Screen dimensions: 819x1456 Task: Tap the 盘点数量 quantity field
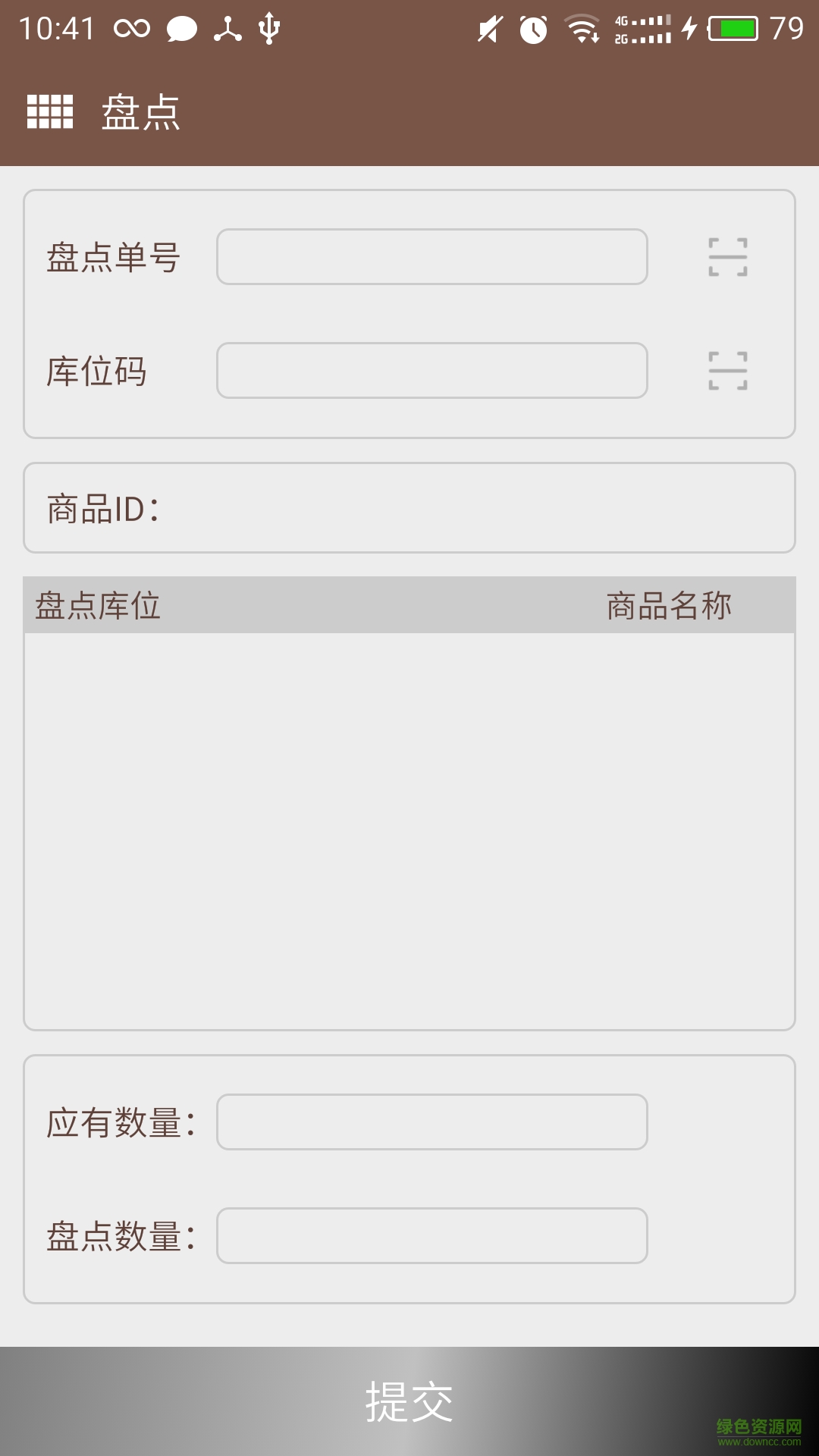[x=431, y=1235]
